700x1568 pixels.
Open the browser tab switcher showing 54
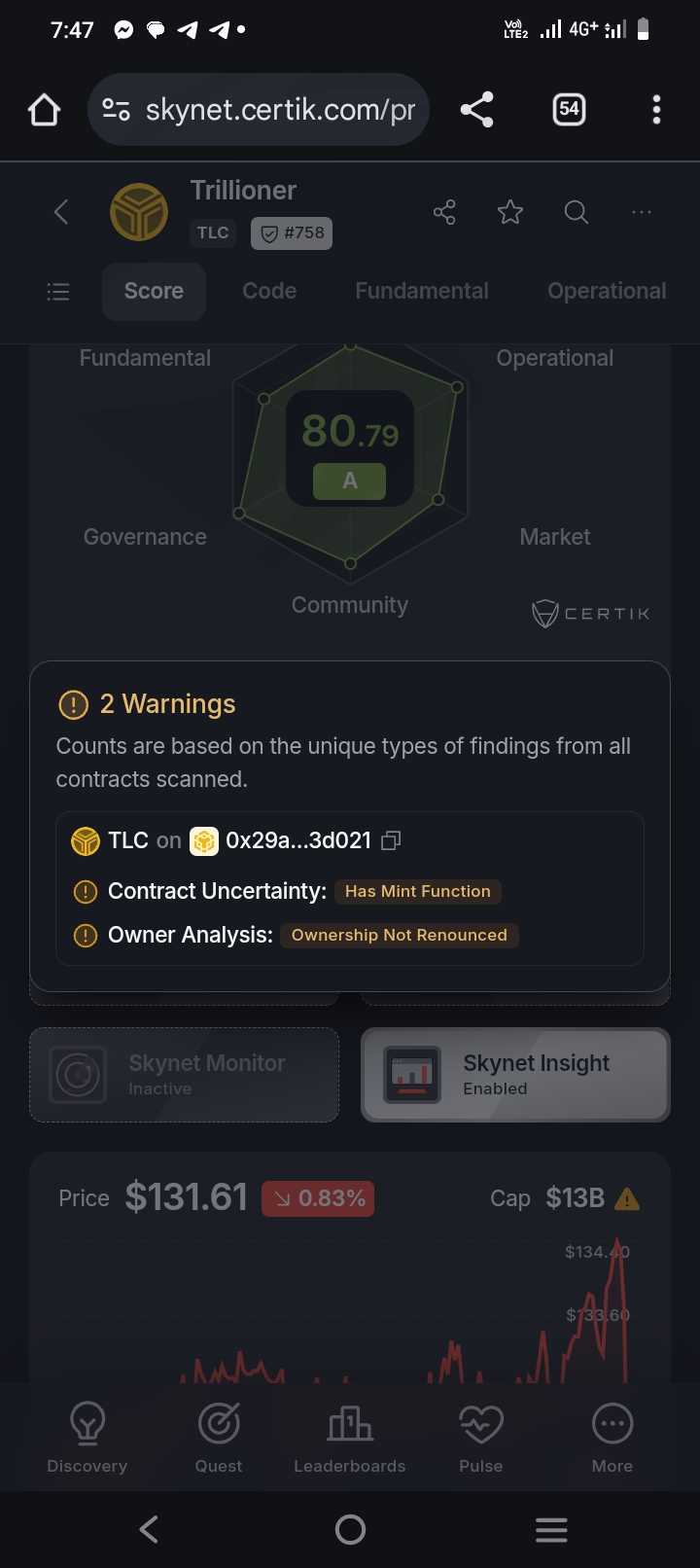click(569, 110)
